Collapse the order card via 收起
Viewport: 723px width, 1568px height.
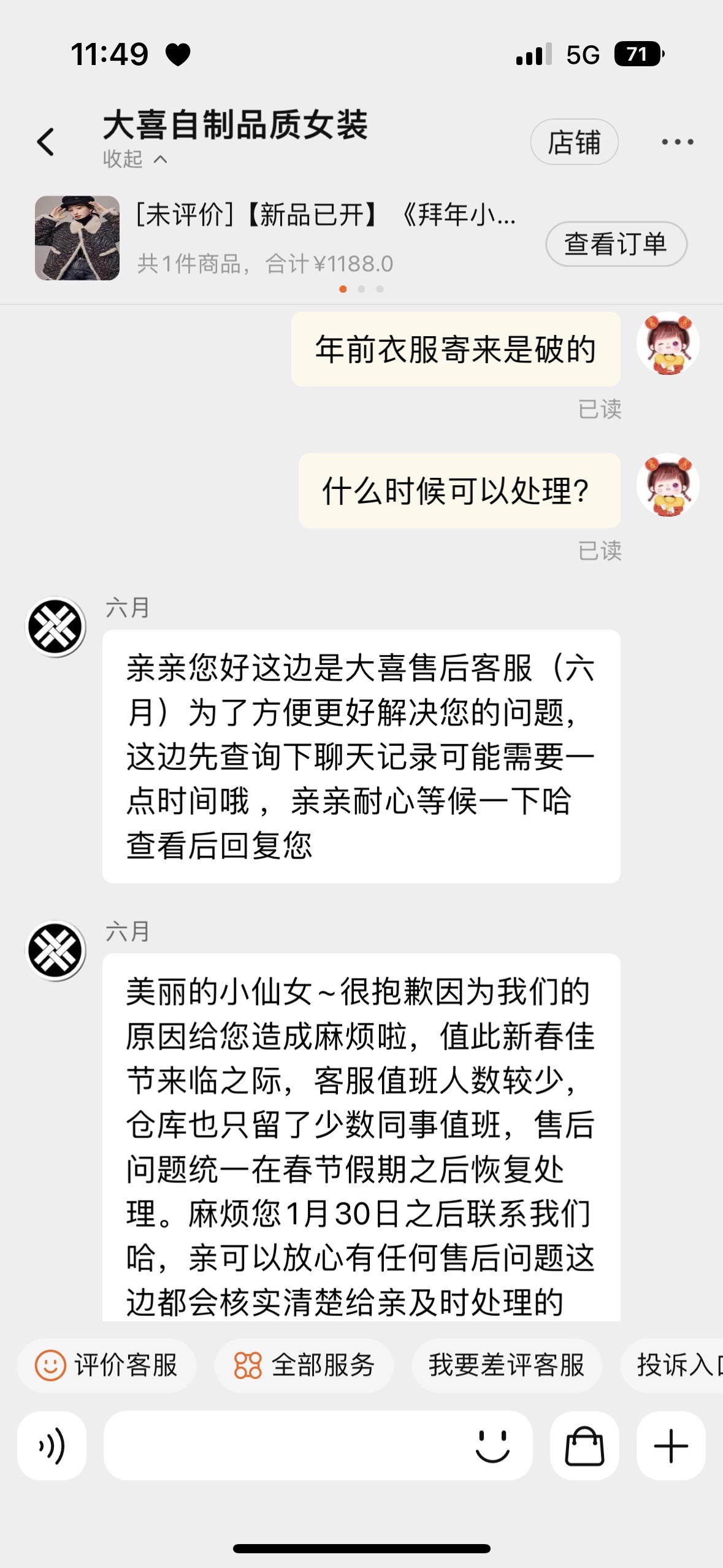(134, 159)
